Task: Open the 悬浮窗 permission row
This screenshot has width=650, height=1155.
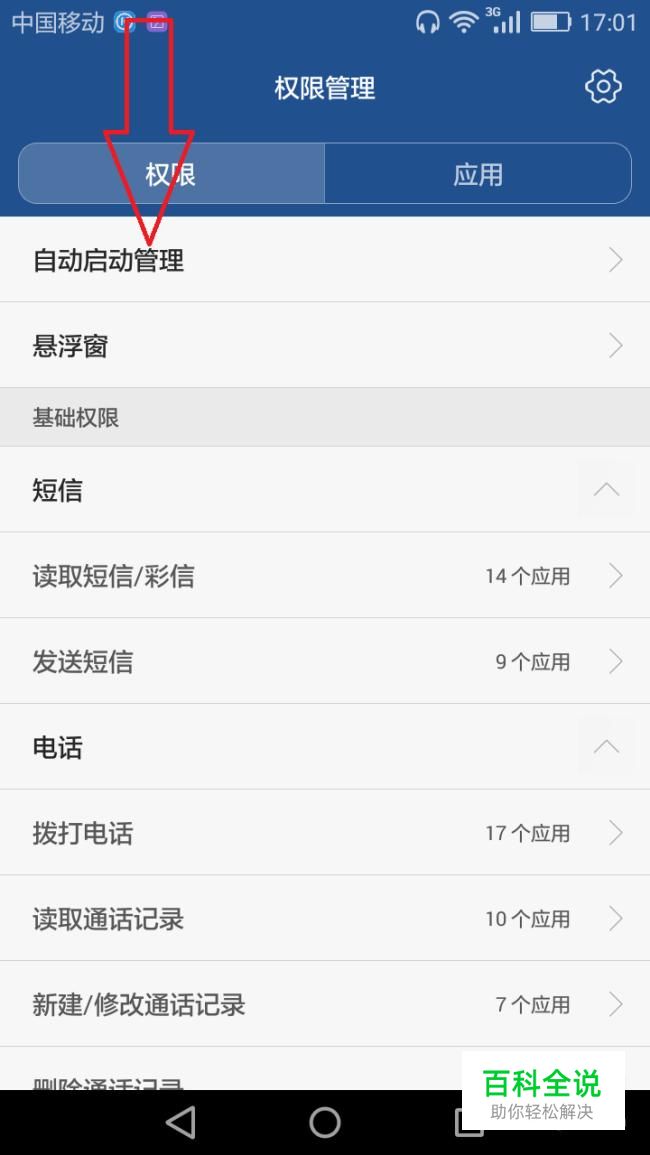Action: (x=325, y=346)
